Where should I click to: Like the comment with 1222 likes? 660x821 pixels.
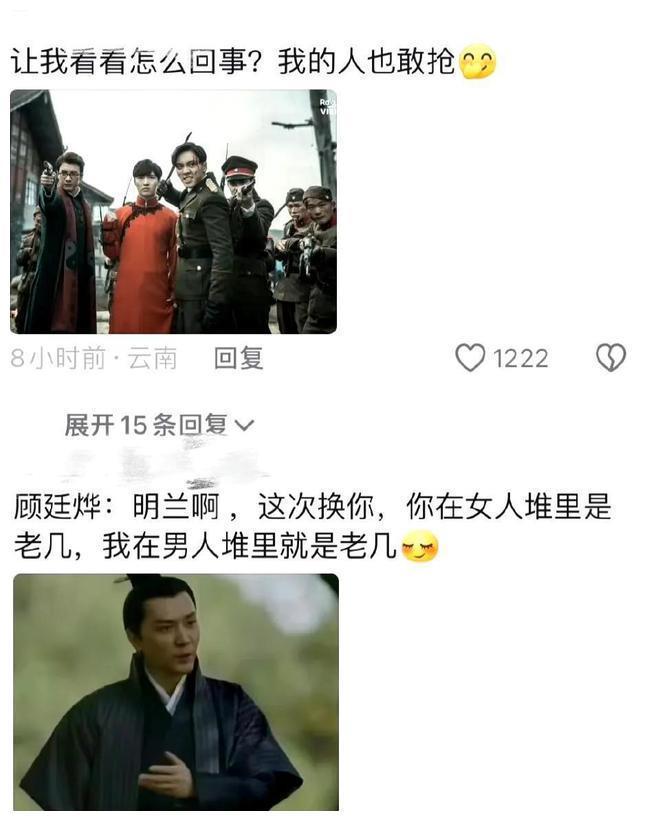tap(470, 358)
